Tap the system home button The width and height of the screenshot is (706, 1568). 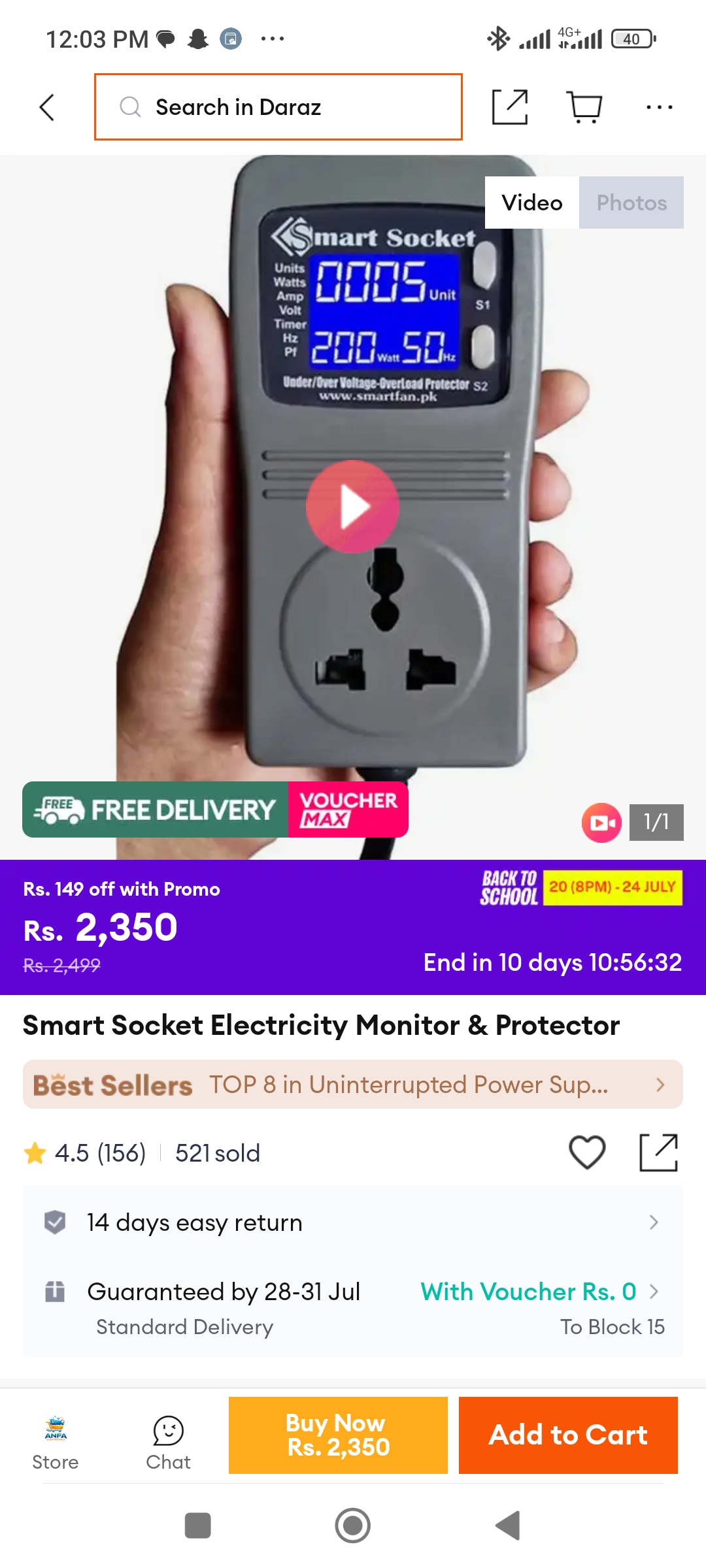(x=353, y=1526)
